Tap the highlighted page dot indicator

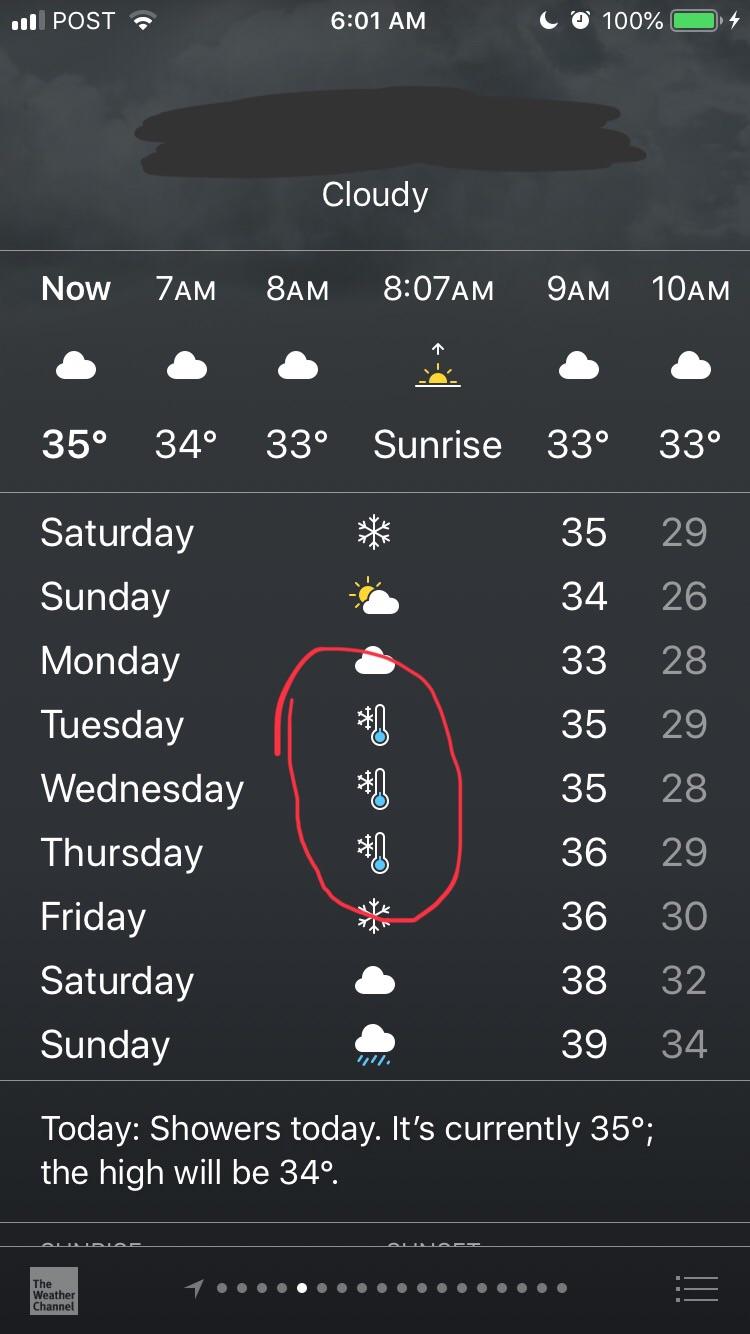(301, 1288)
